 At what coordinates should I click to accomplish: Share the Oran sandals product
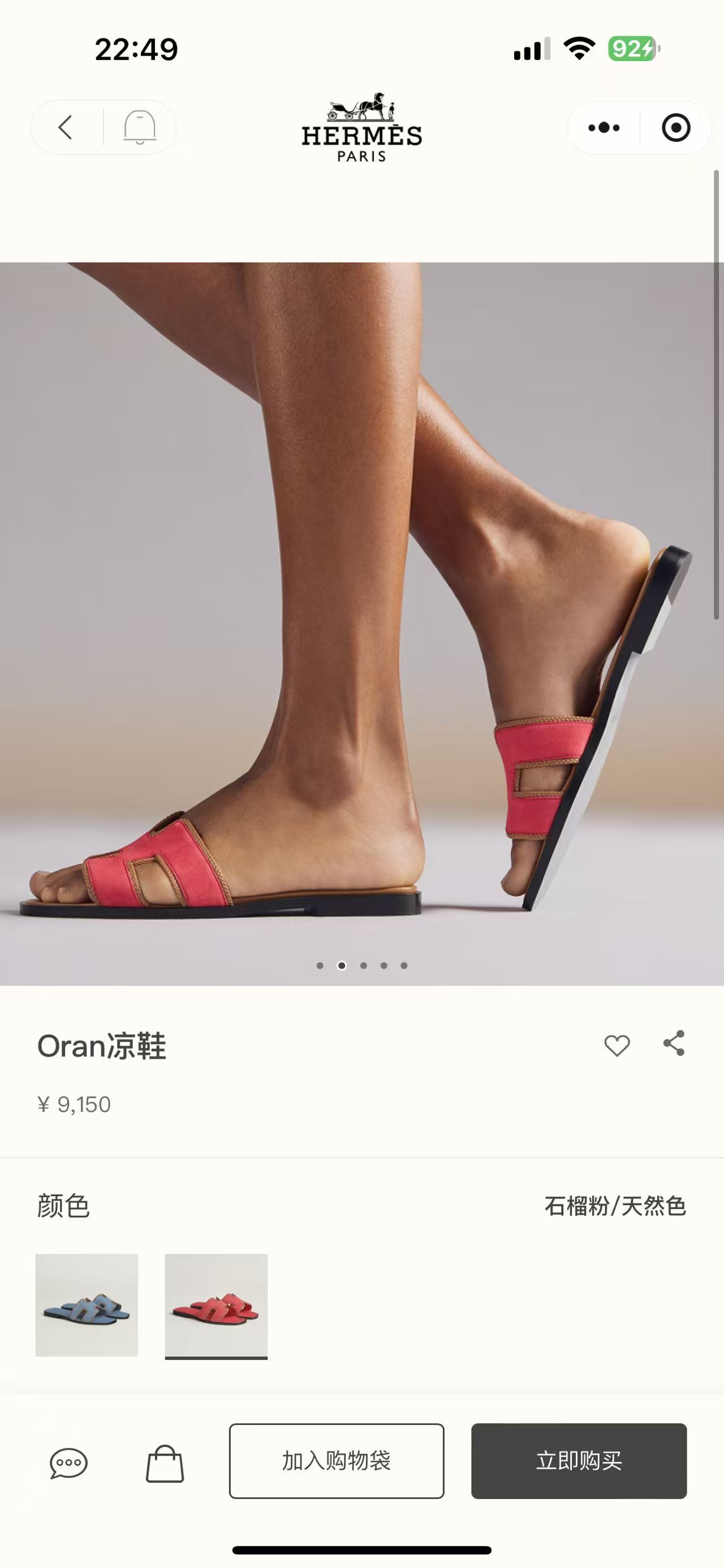674,1043
